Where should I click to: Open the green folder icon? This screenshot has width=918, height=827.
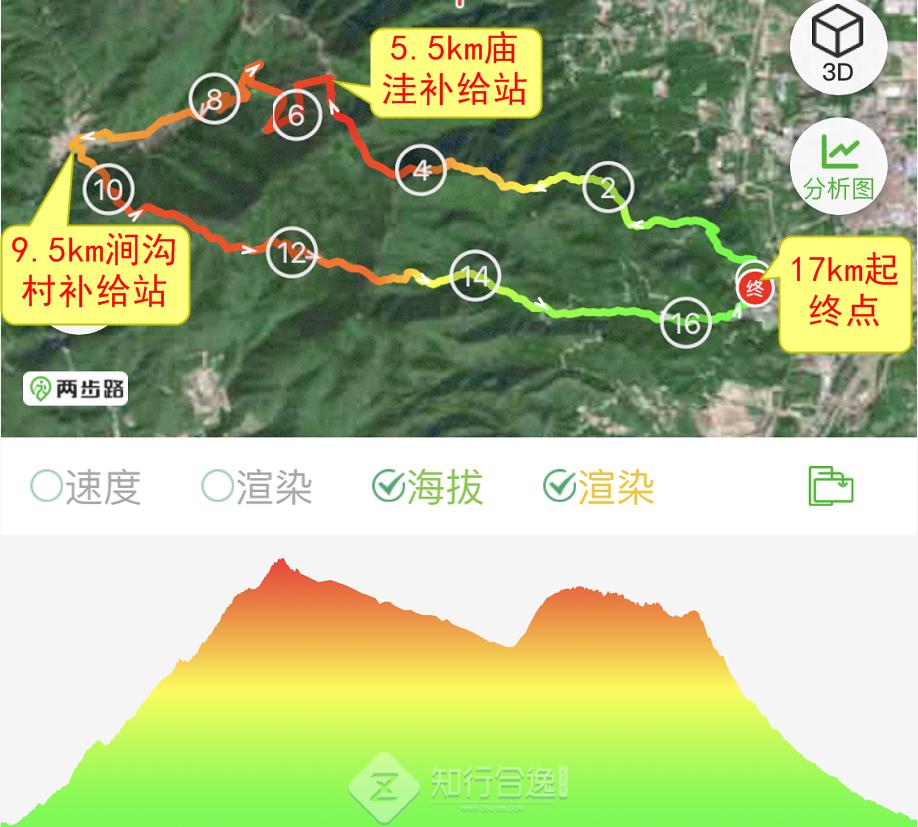tap(830, 487)
